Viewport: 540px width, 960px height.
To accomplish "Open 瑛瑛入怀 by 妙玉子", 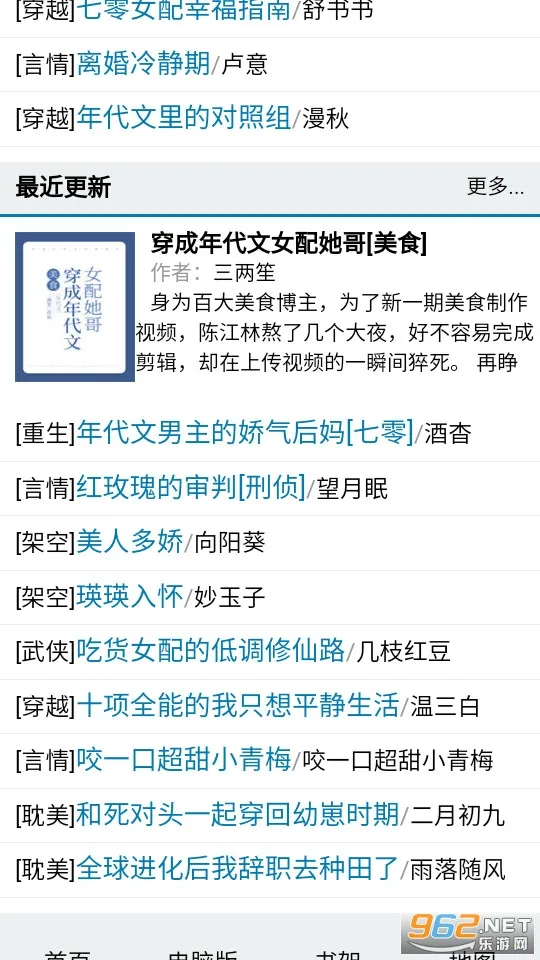I will coord(130,597).
